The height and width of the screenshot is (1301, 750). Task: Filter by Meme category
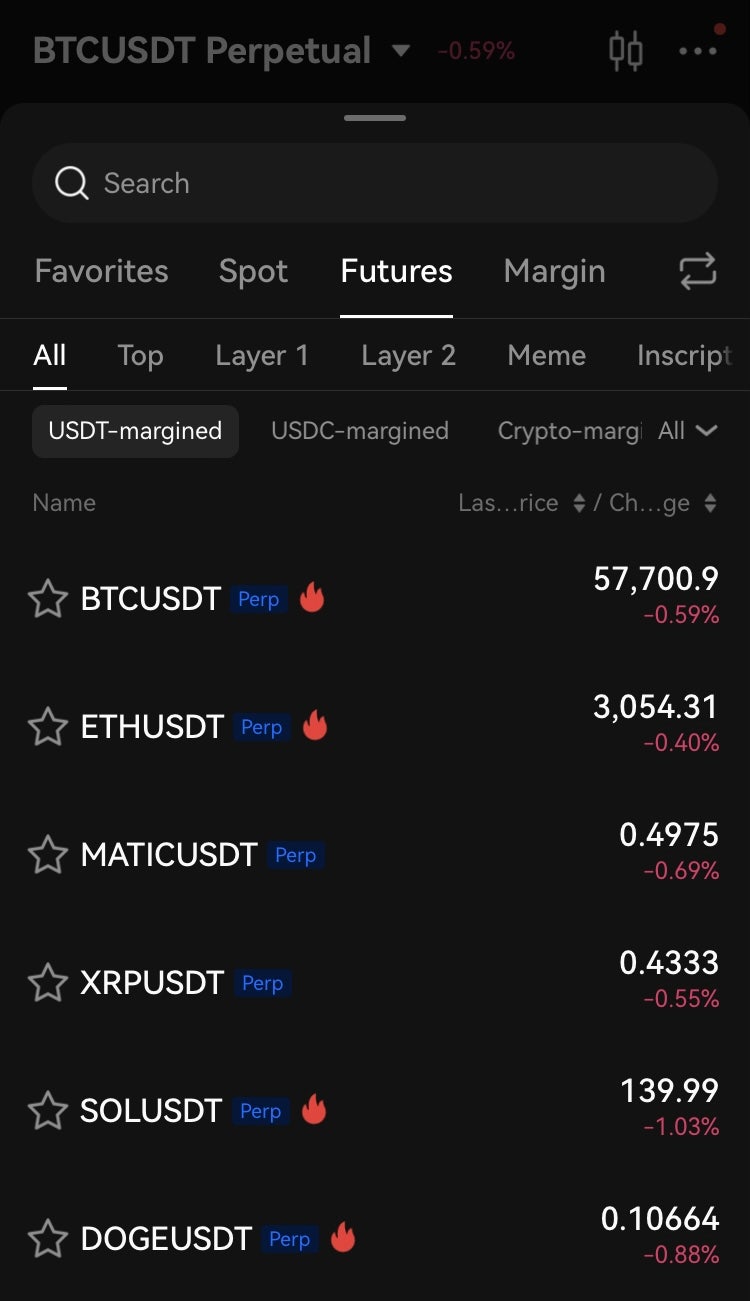[x=546, y=355]
